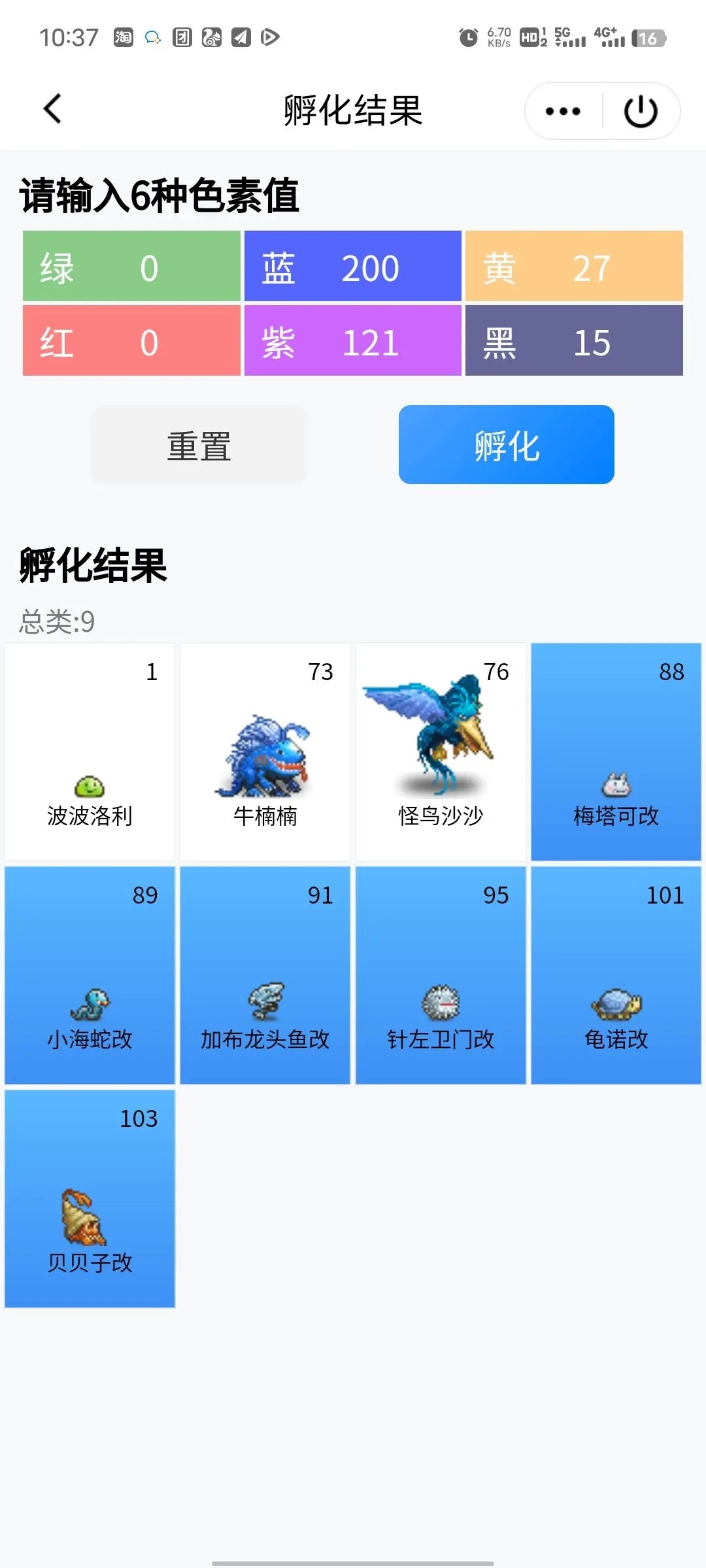Screen dimensions: 706x1568
Task: Select the 绿 green pigment field
Action: coord(130,267)
